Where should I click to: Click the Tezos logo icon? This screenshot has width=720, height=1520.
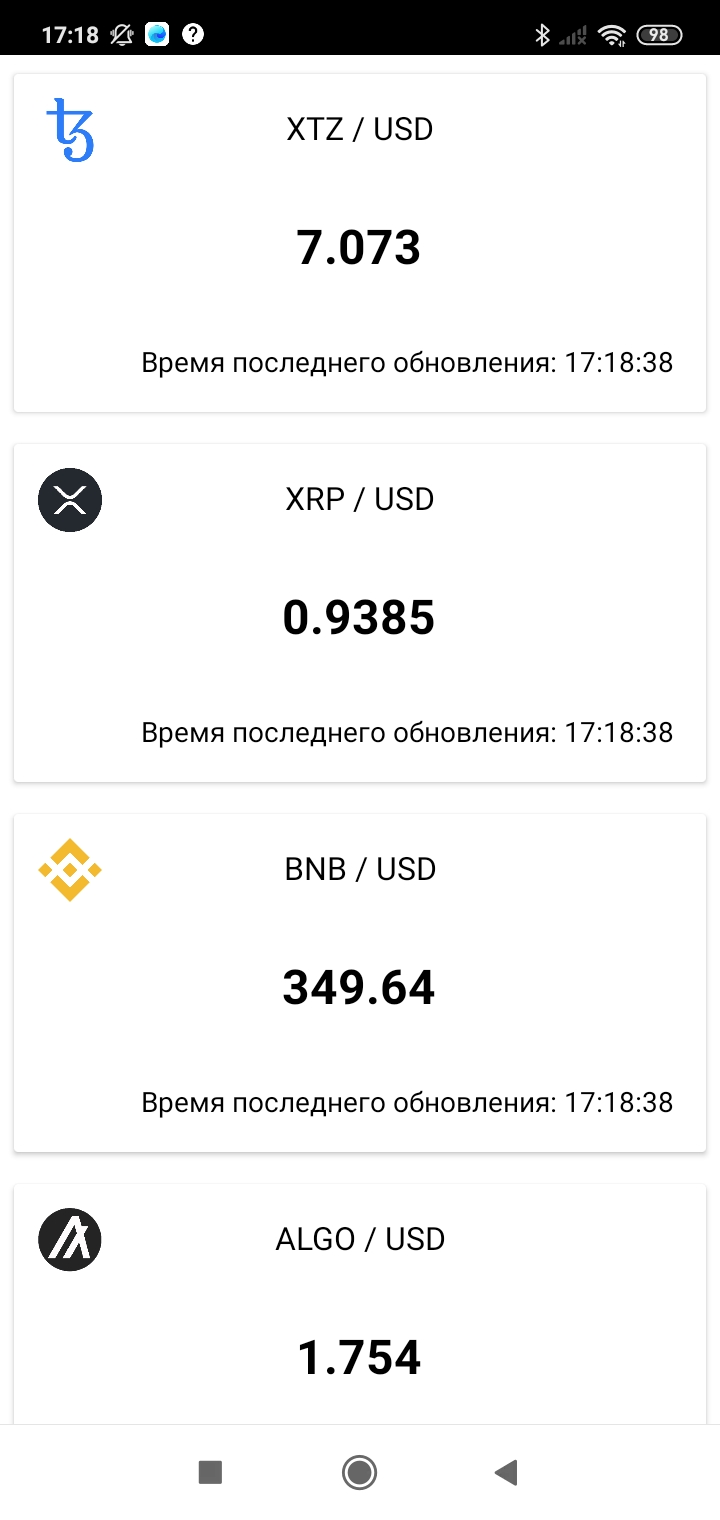coord(68,129)
